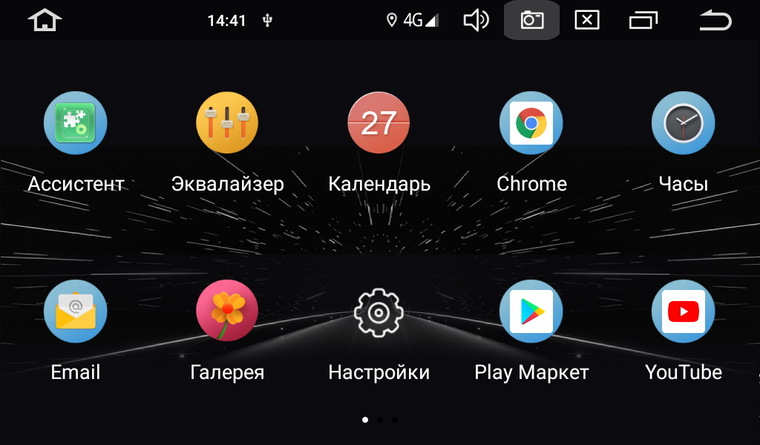Close current app with X icon
This screenshot has height=445, width=760.
(588, 20)
